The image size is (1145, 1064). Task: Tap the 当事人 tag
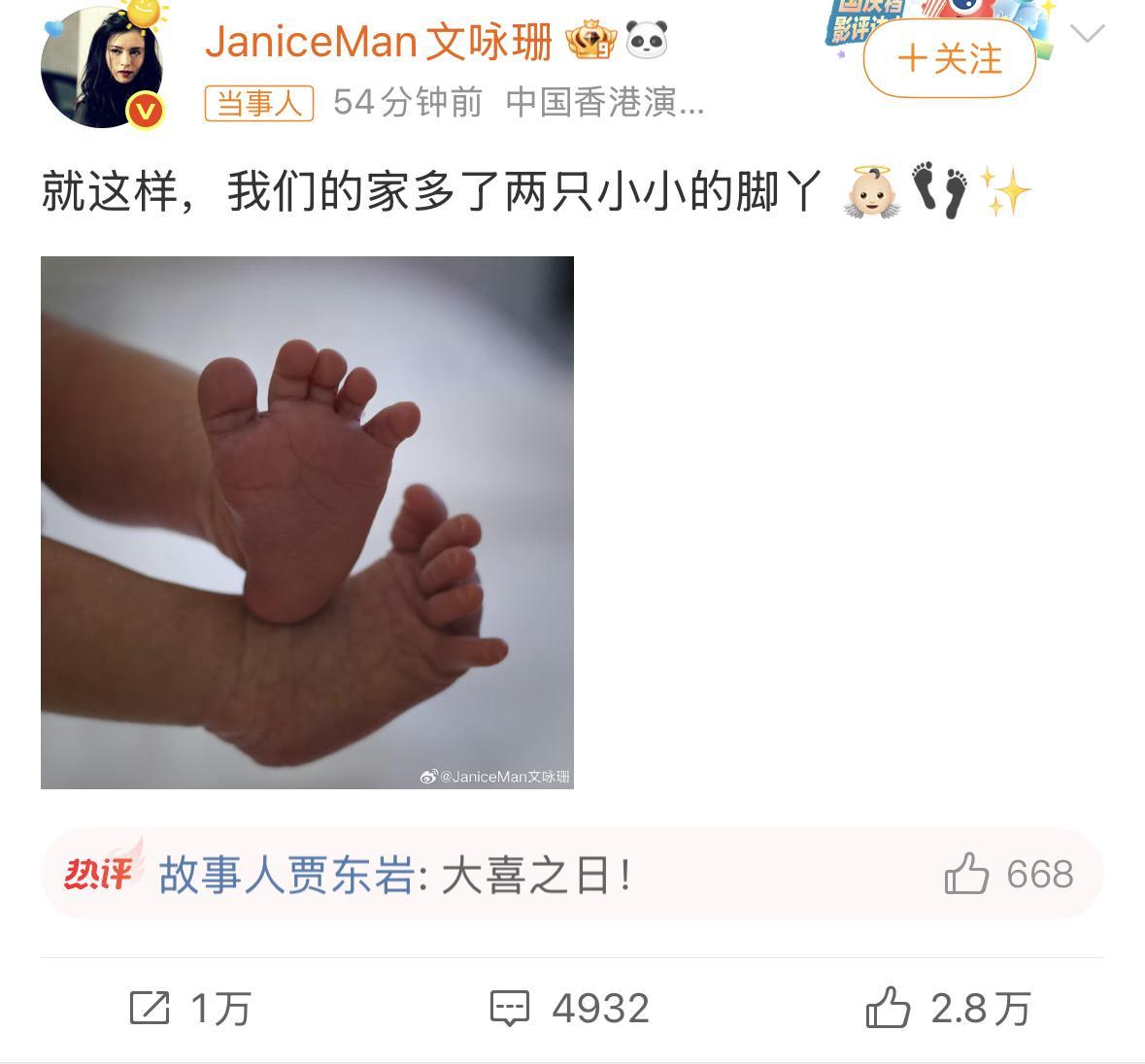tap(258, 103)
